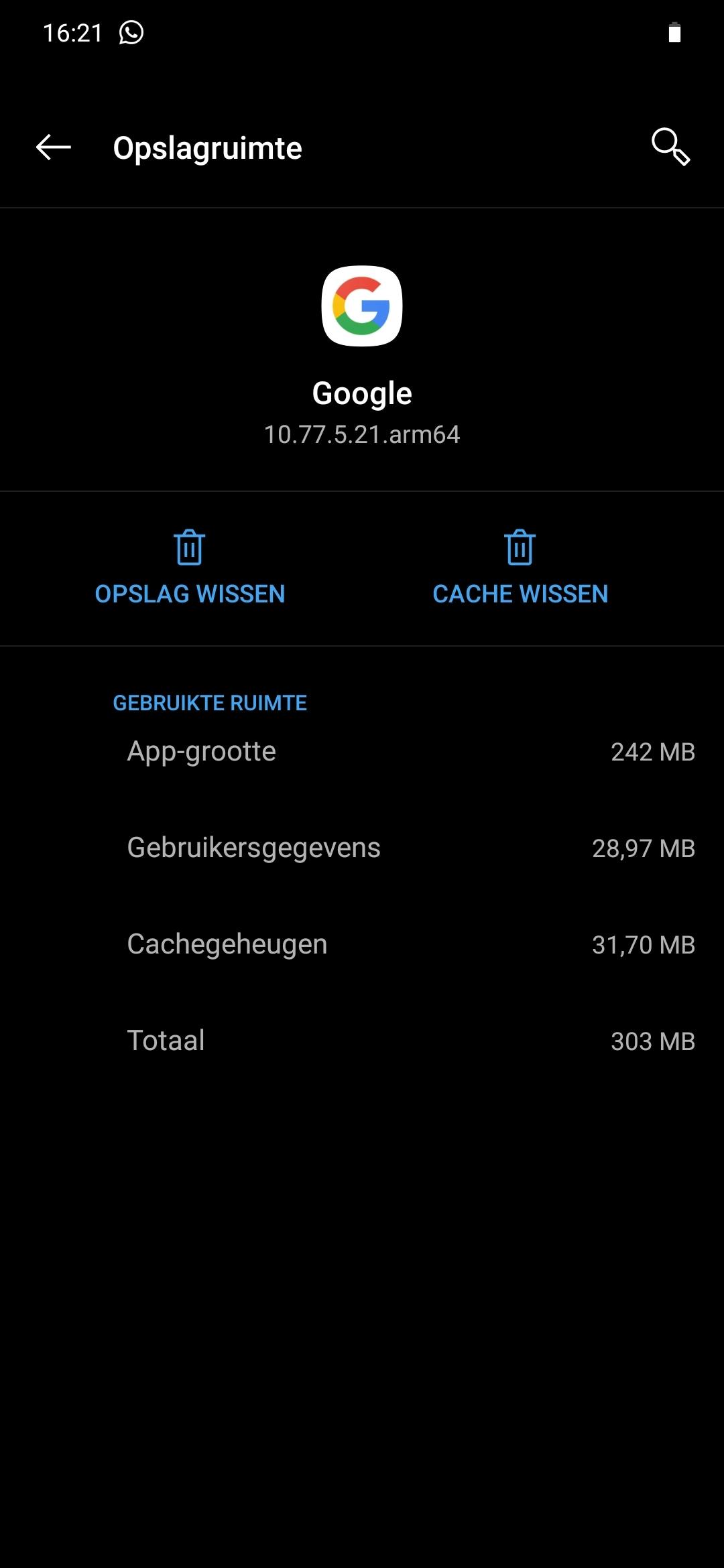Tap the GEBRUIKTE RUIMTE section header
Screen dimensions: 724x1568
210,704
